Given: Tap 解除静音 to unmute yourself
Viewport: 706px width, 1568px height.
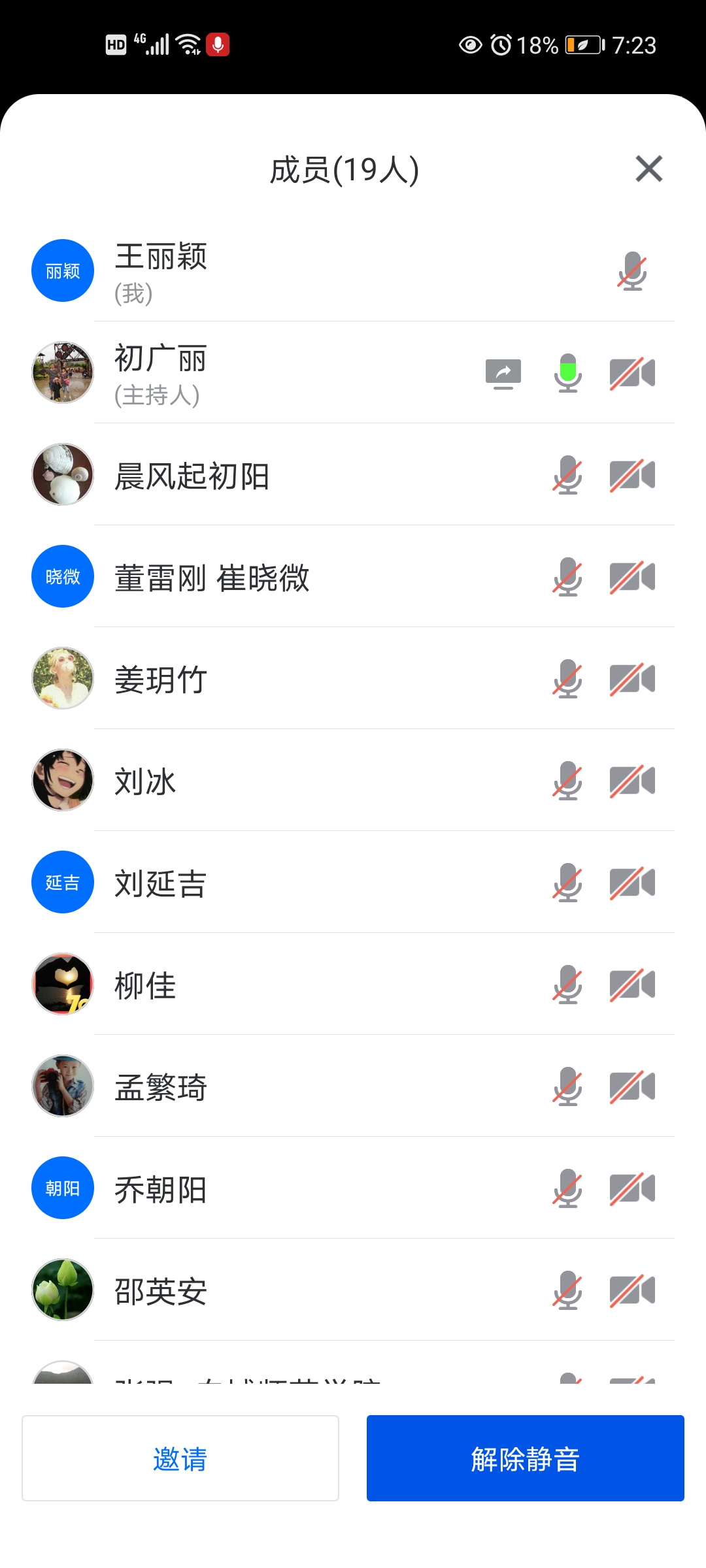Looking at the screenshot, I should (x=525, y=1458).
